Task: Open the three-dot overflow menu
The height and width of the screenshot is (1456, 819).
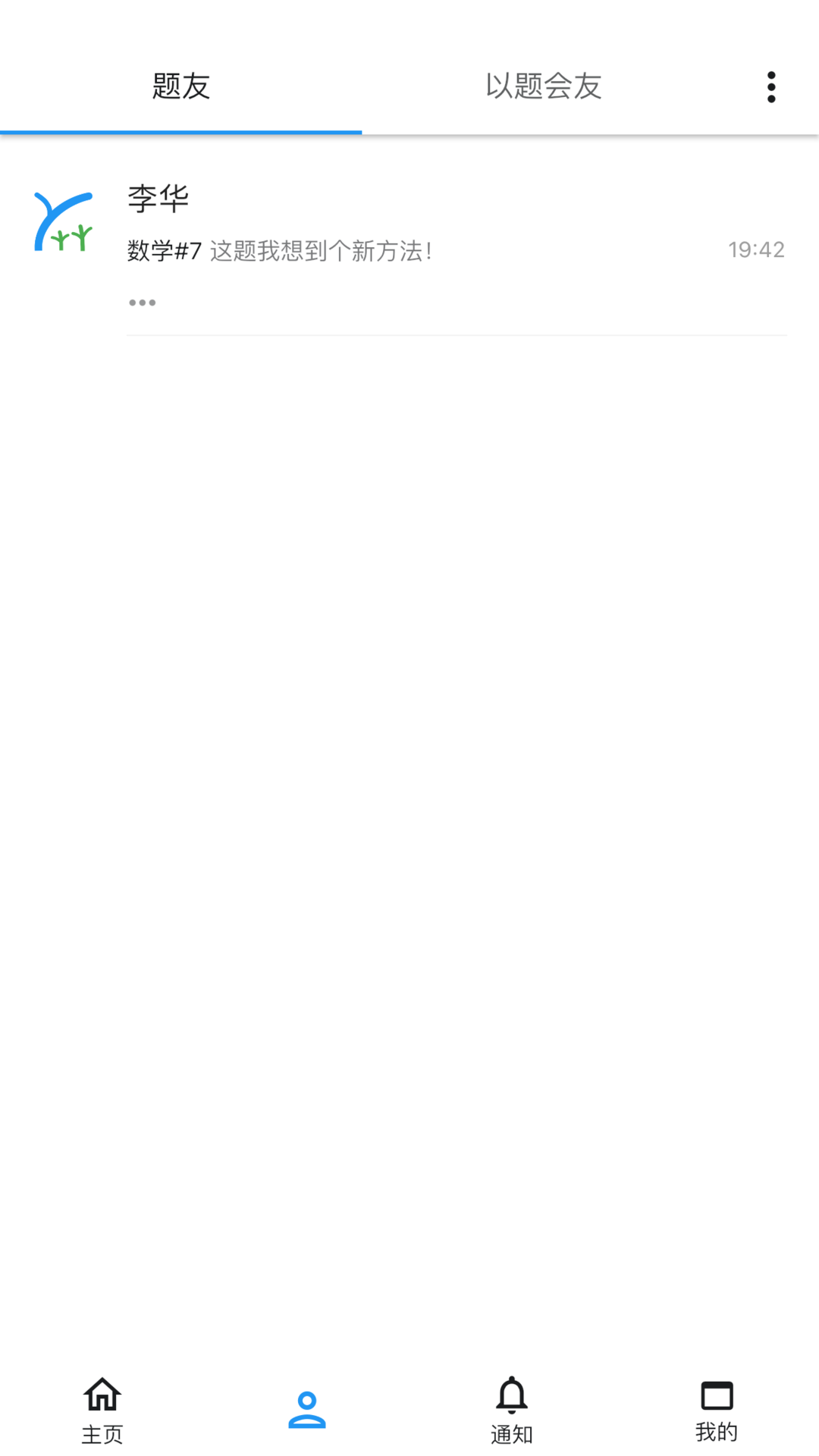Action: tap(771, 87)
